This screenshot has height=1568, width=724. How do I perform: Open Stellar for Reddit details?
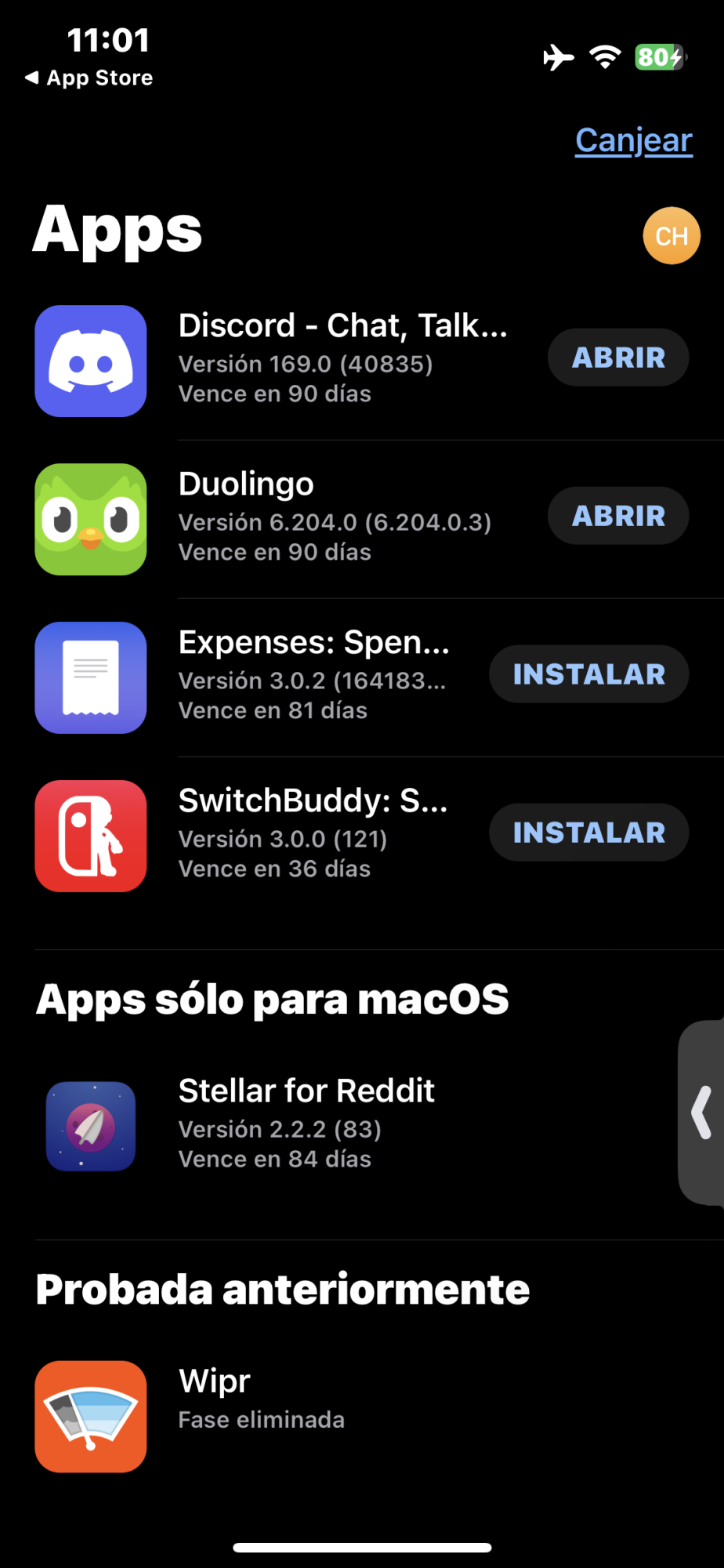click(x=306, y=1124)
